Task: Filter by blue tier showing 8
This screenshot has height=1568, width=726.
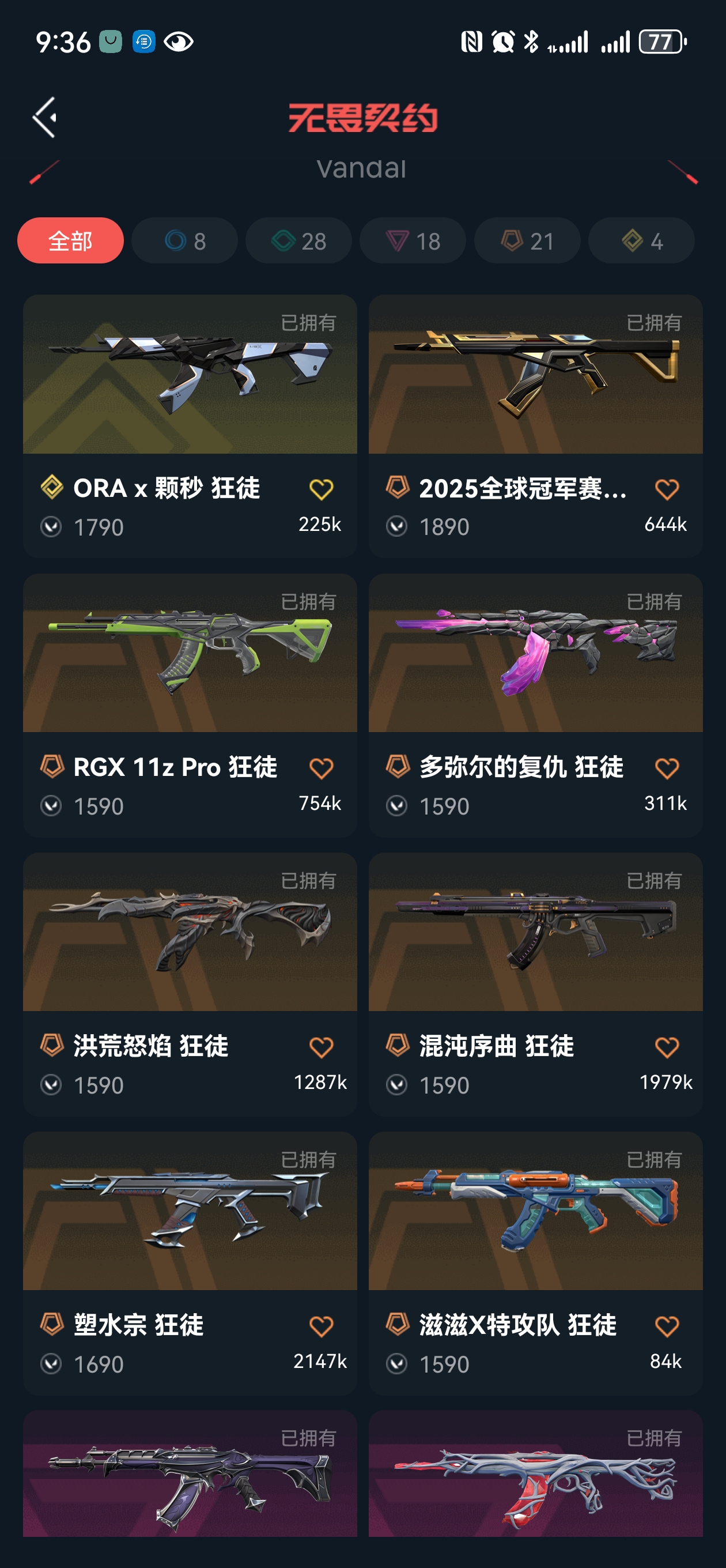Action: [184, 240]
